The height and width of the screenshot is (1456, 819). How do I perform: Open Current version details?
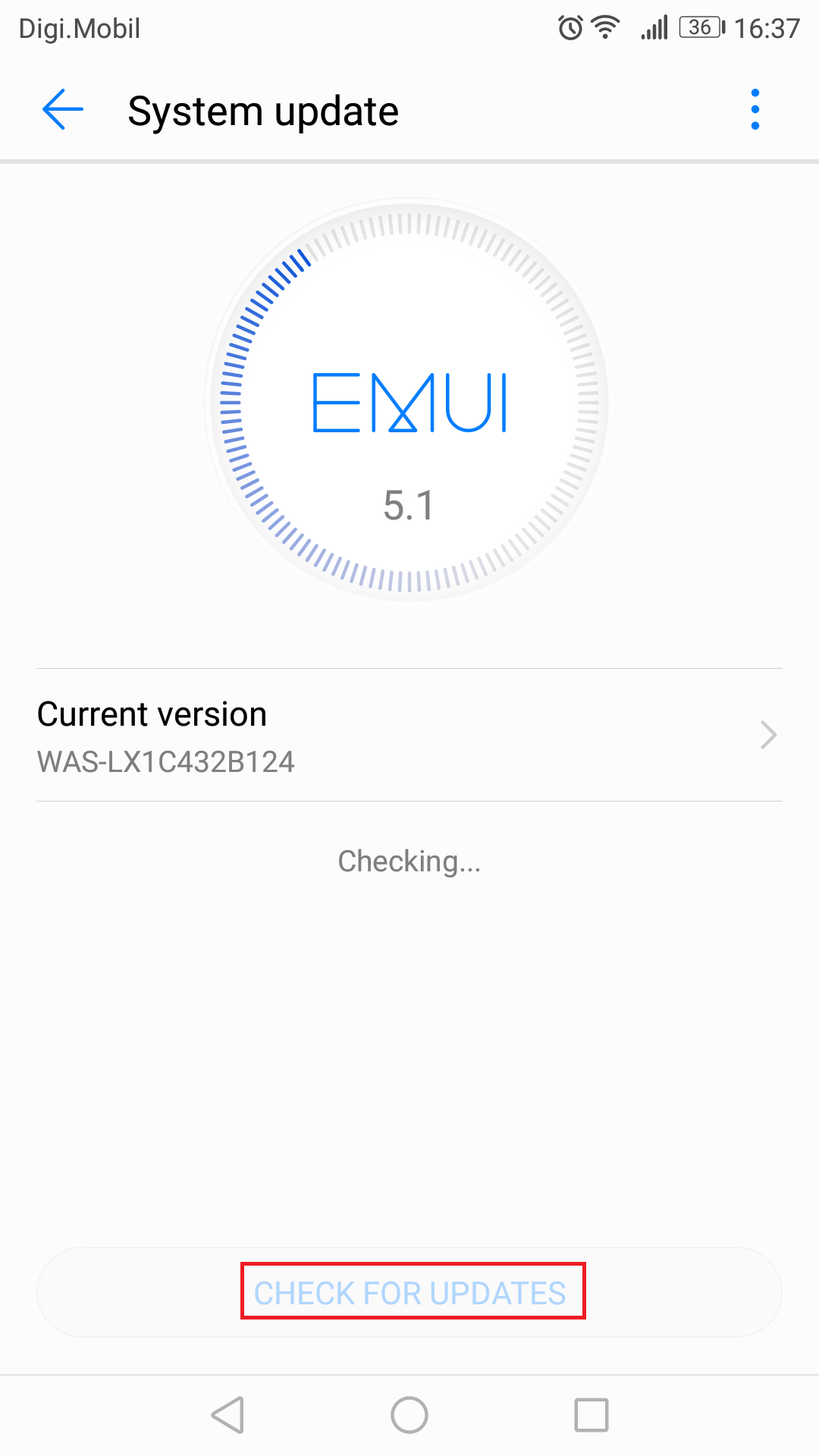click(409, 735)
